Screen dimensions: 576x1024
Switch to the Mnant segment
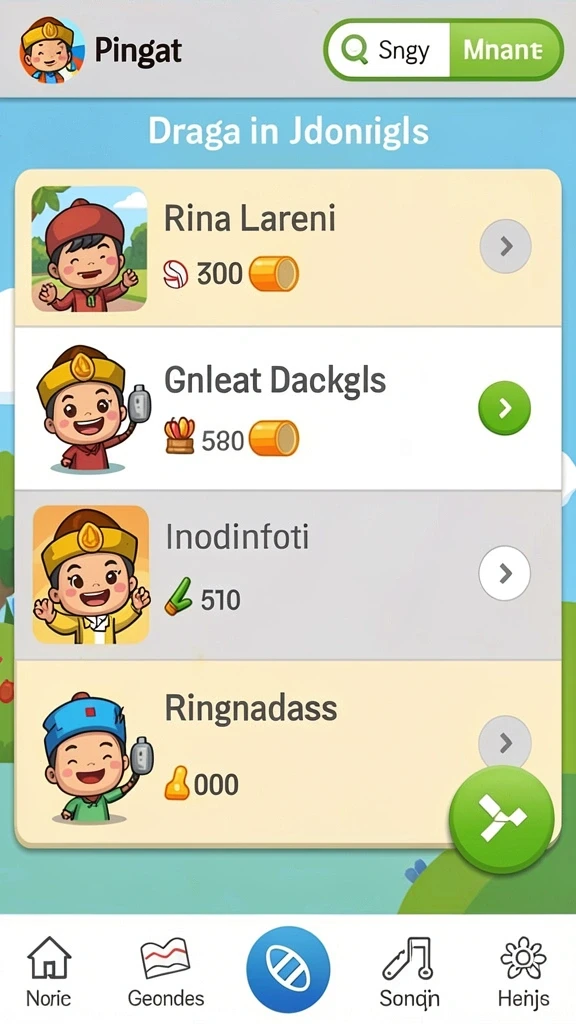click(504, 50)
